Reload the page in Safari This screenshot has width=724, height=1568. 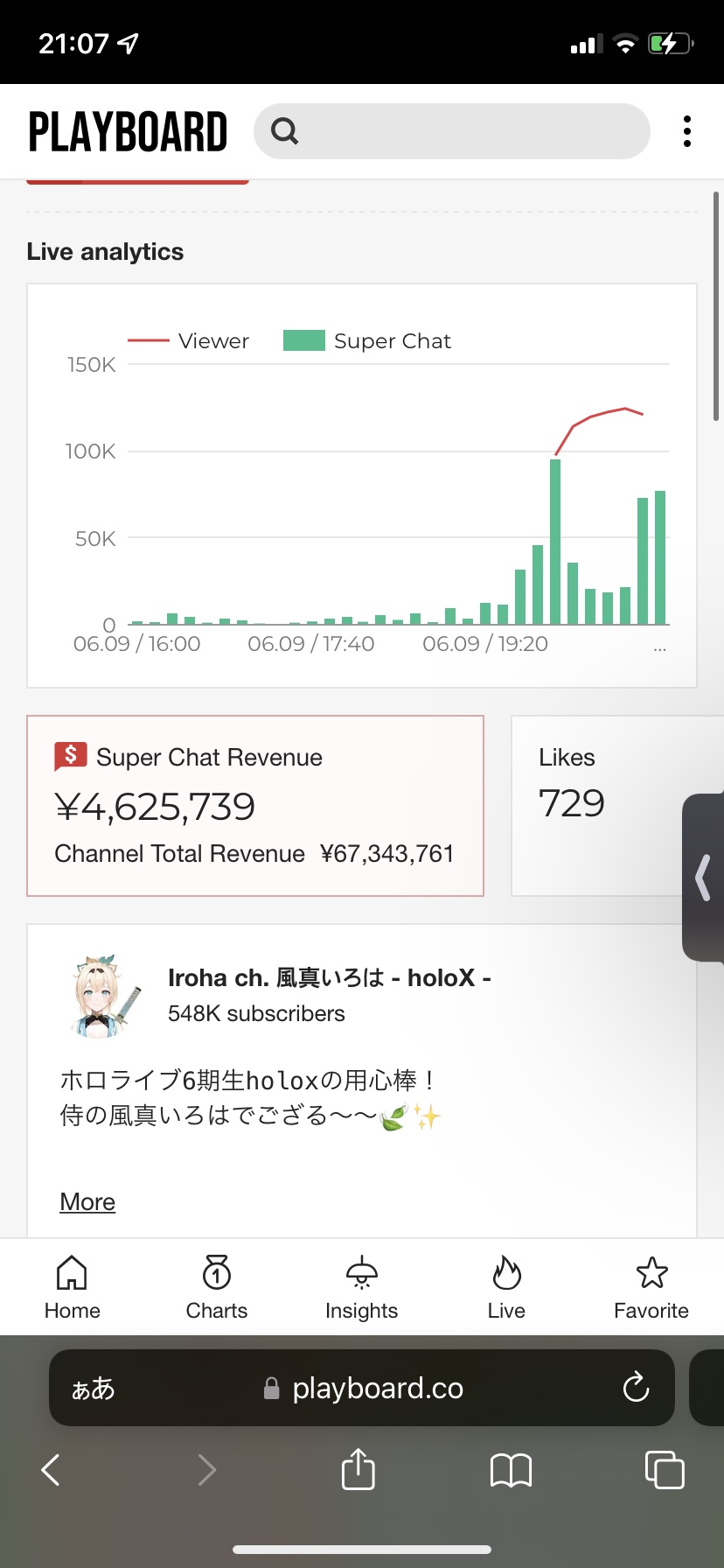pyautogui.click(x=636, y=1388)
